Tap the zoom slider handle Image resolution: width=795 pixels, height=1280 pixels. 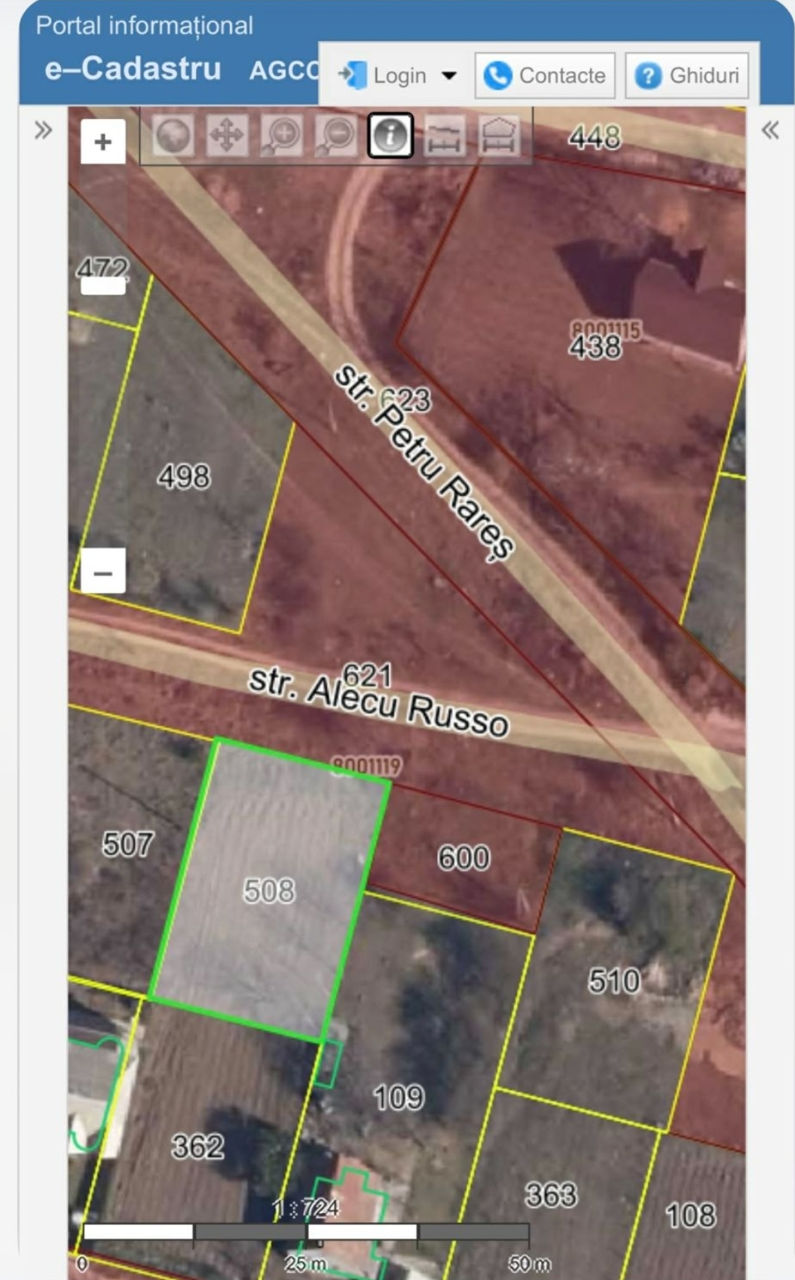click(x=103, y=286)
